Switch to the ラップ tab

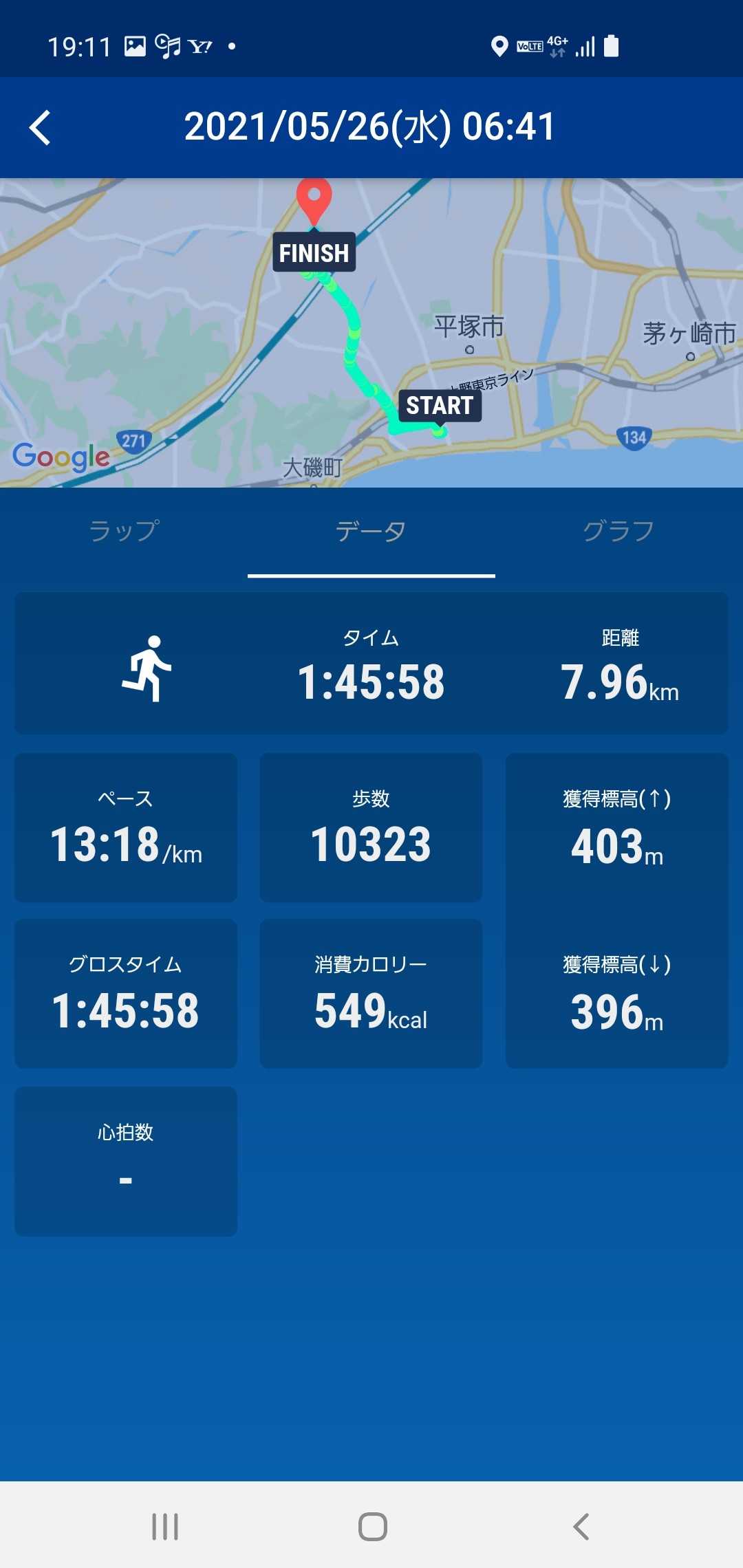point(125,532)
